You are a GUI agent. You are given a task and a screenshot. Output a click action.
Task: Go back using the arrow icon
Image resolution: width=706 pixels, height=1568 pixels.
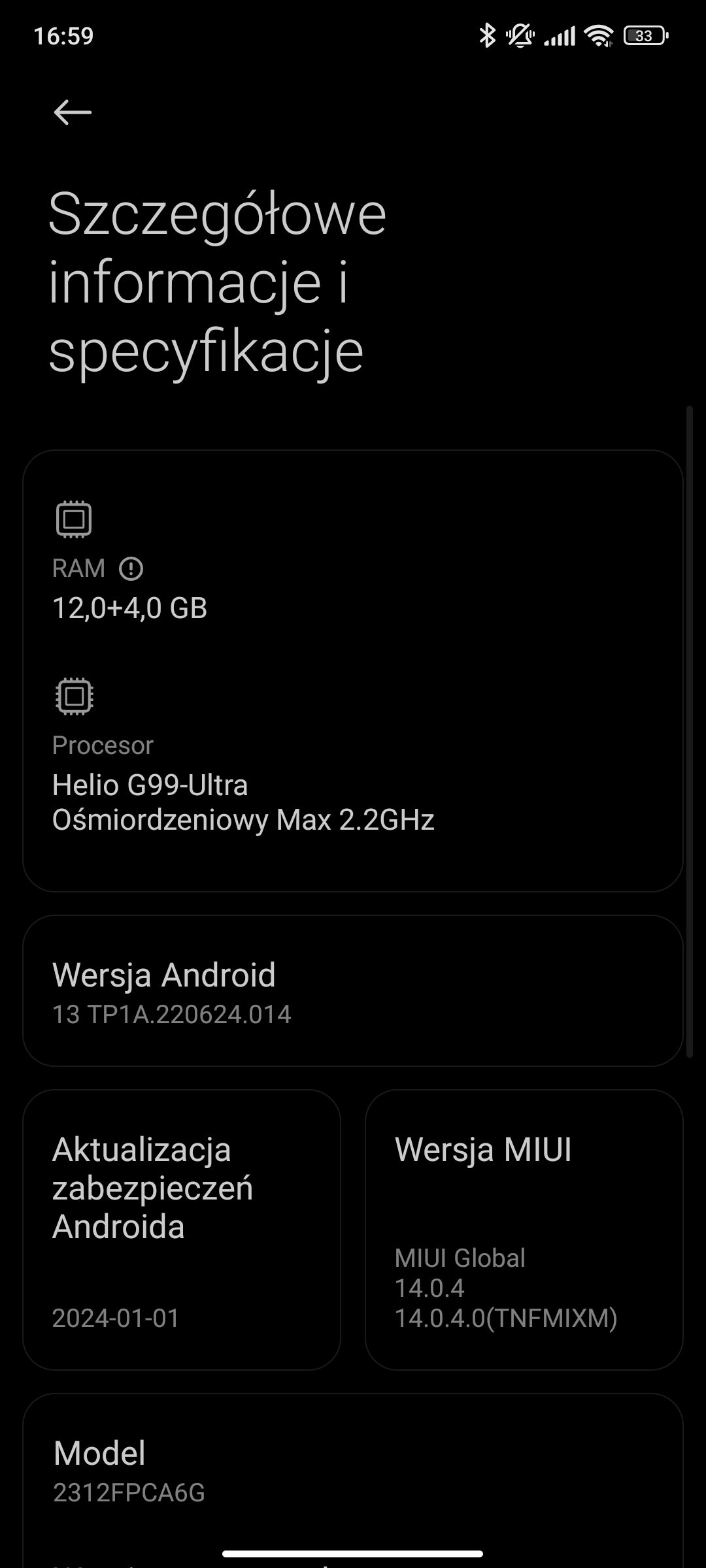[72, 112]
